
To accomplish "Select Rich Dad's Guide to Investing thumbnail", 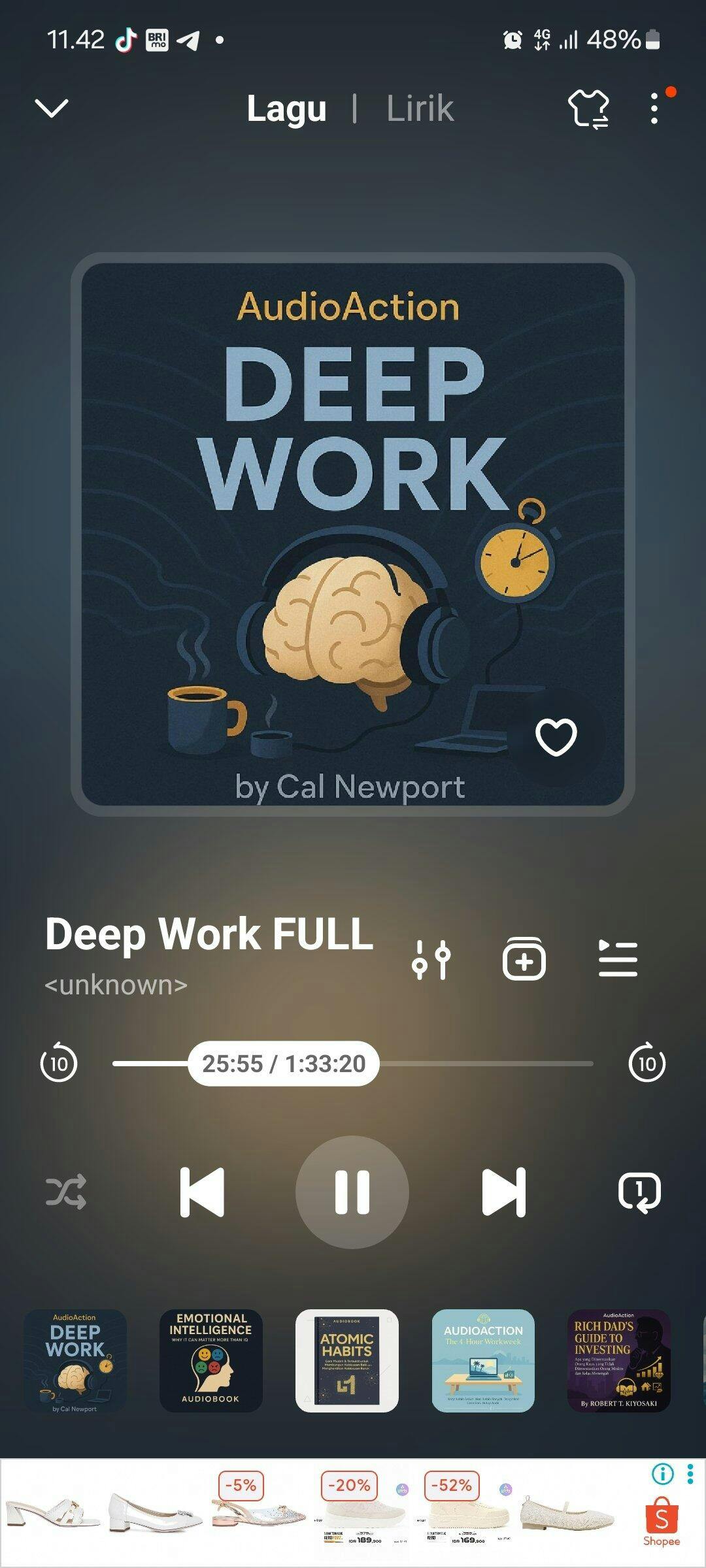I will tap(618, 1360).
